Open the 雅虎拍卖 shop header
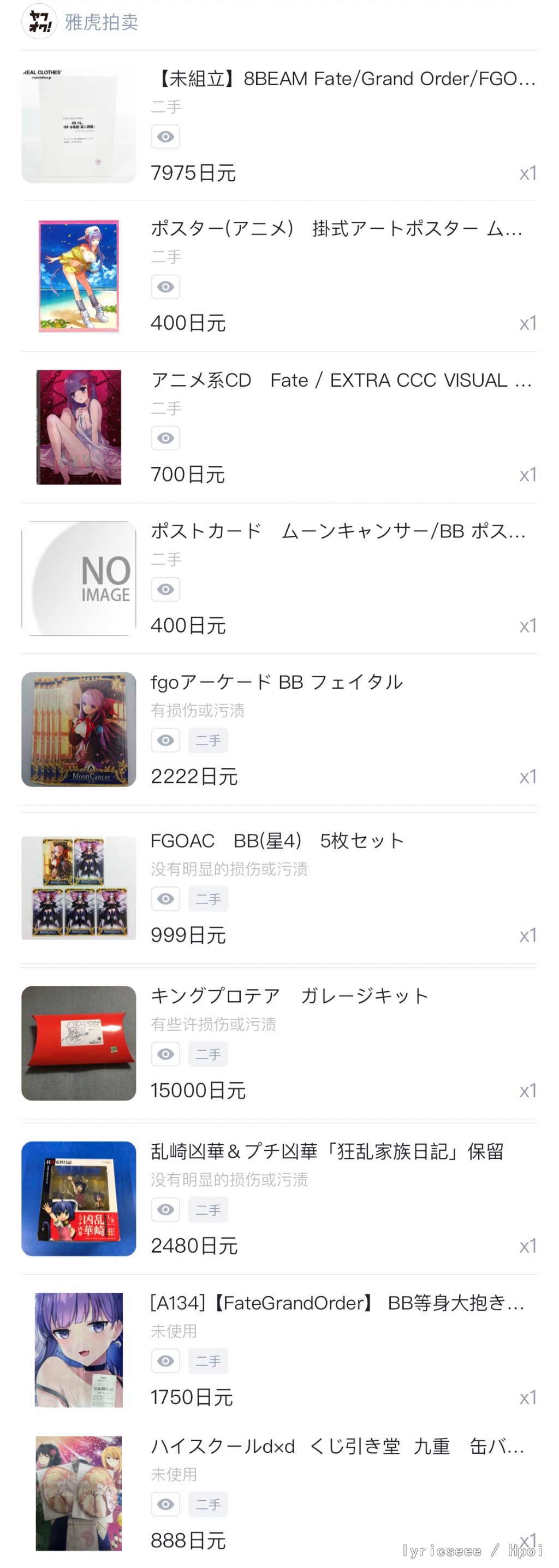 pyautogui.click(x=100, y=22)
